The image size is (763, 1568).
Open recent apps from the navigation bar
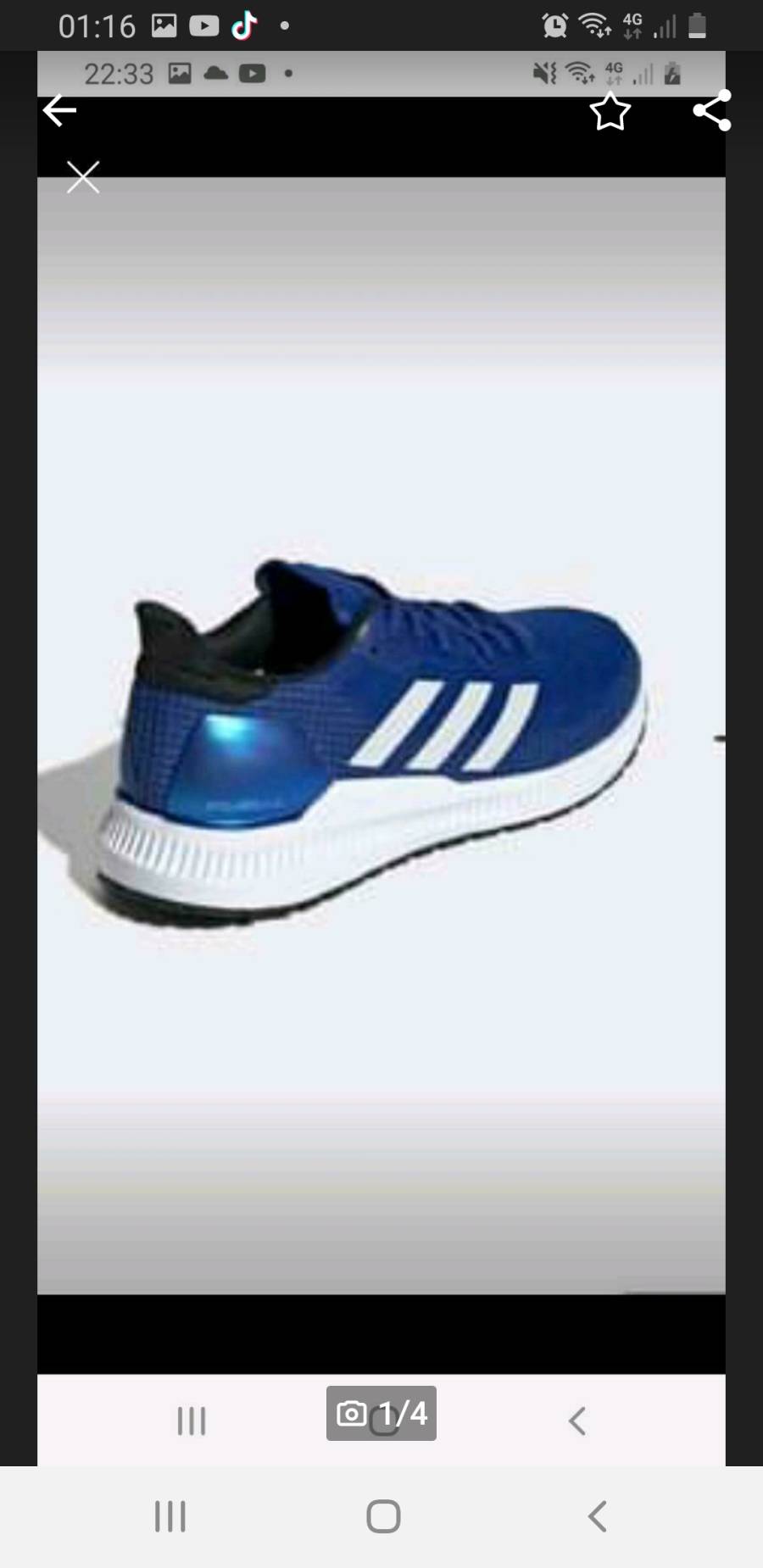coord(170,1516)
